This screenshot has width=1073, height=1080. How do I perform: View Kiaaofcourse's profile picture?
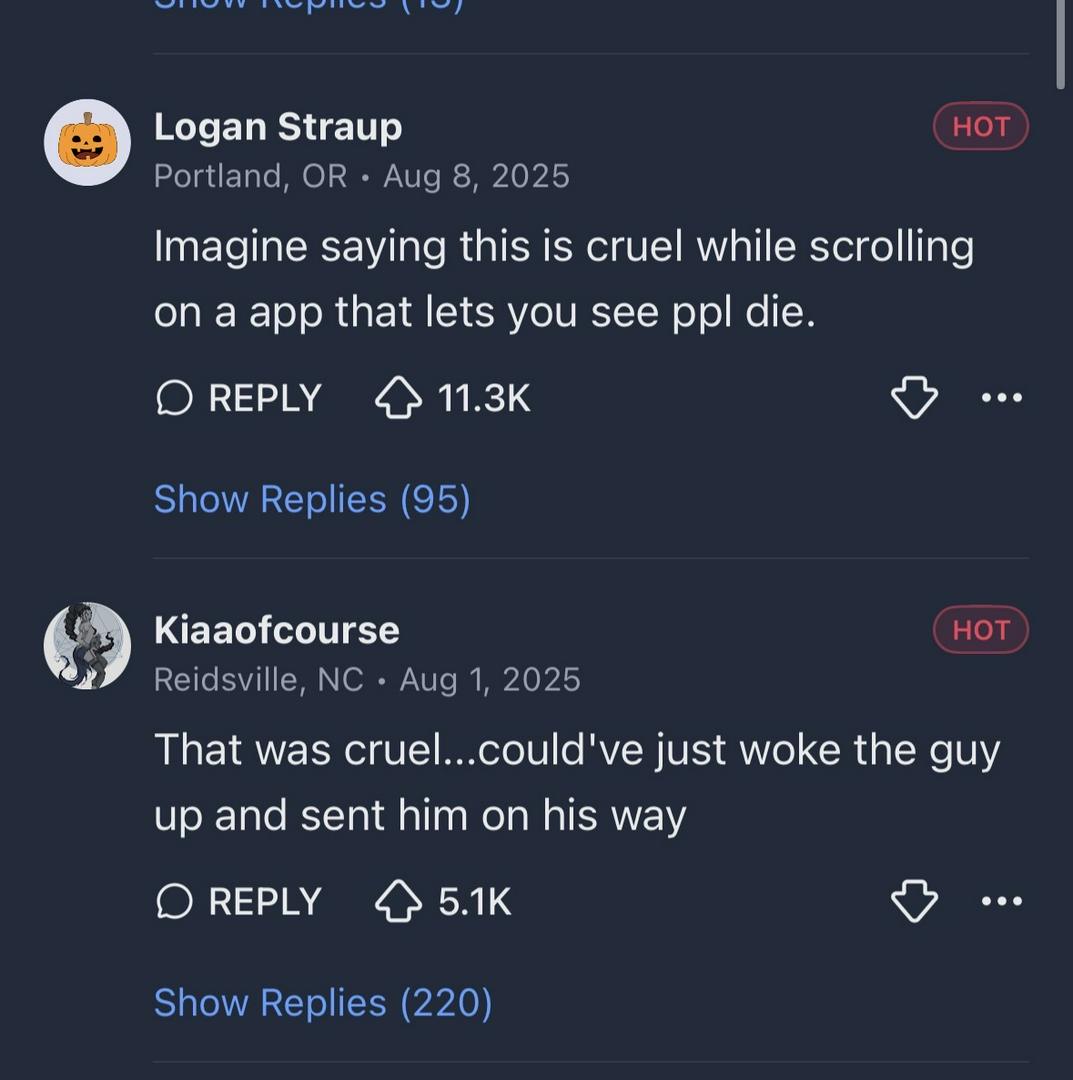click(x=88, y=646)
